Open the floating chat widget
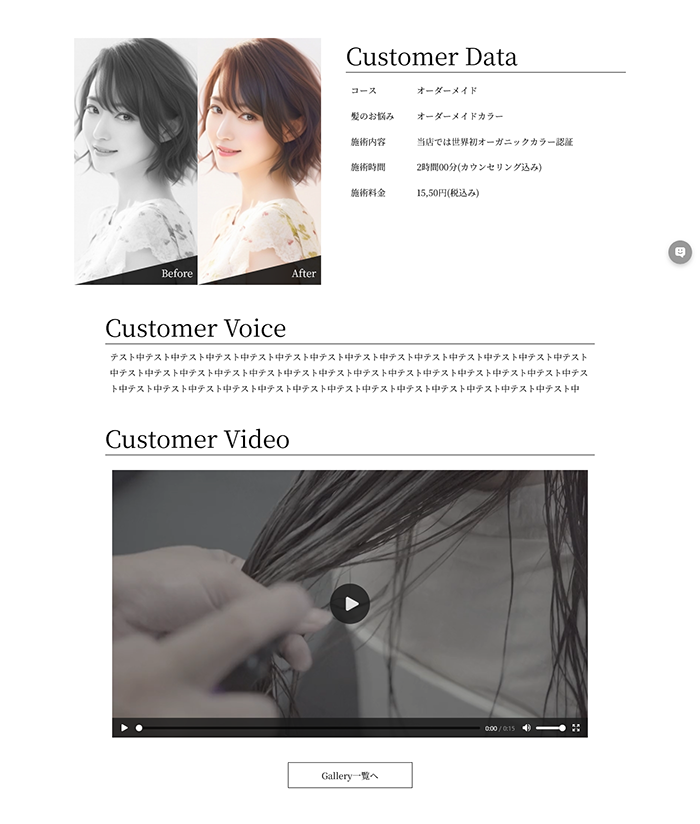Image resolution: width=700 pixels, height=824 pixels. [680, 252]
